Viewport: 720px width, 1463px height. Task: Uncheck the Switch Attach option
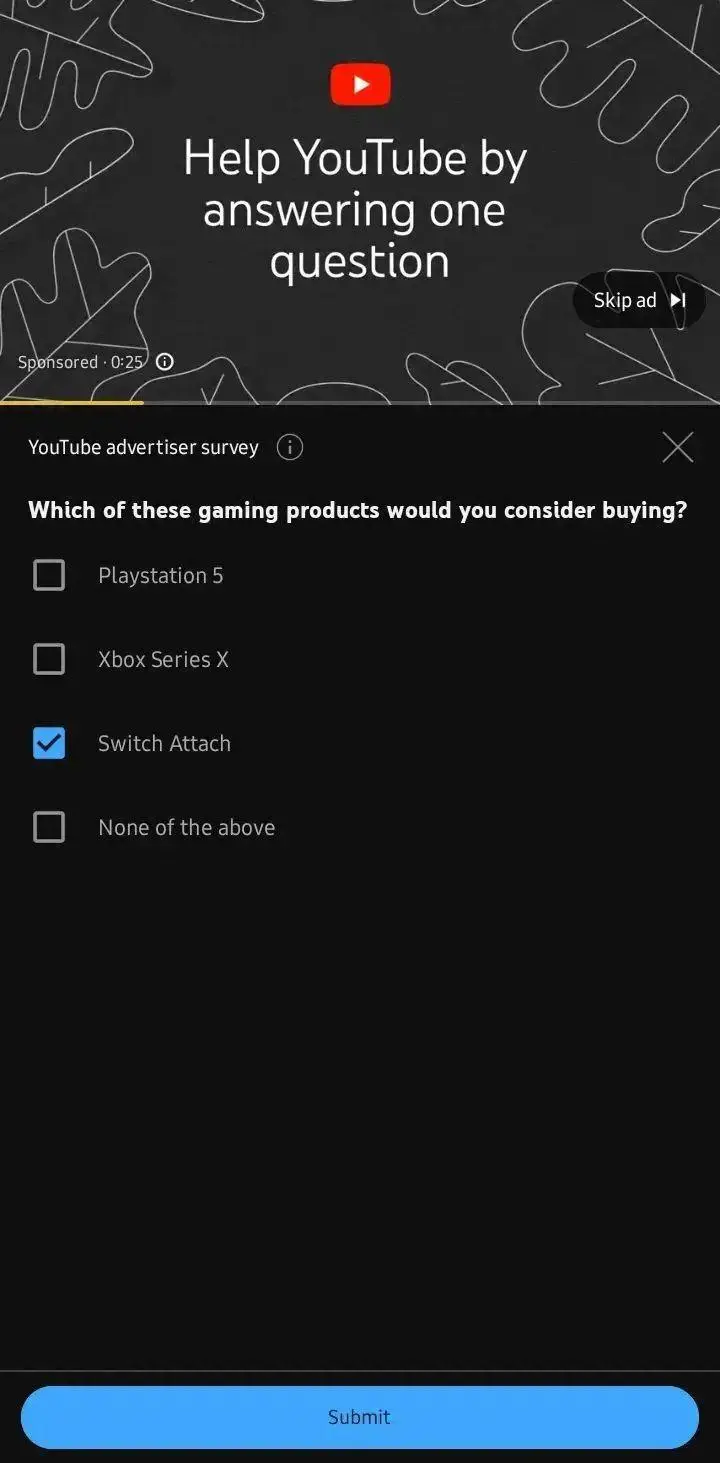point(49,743)
